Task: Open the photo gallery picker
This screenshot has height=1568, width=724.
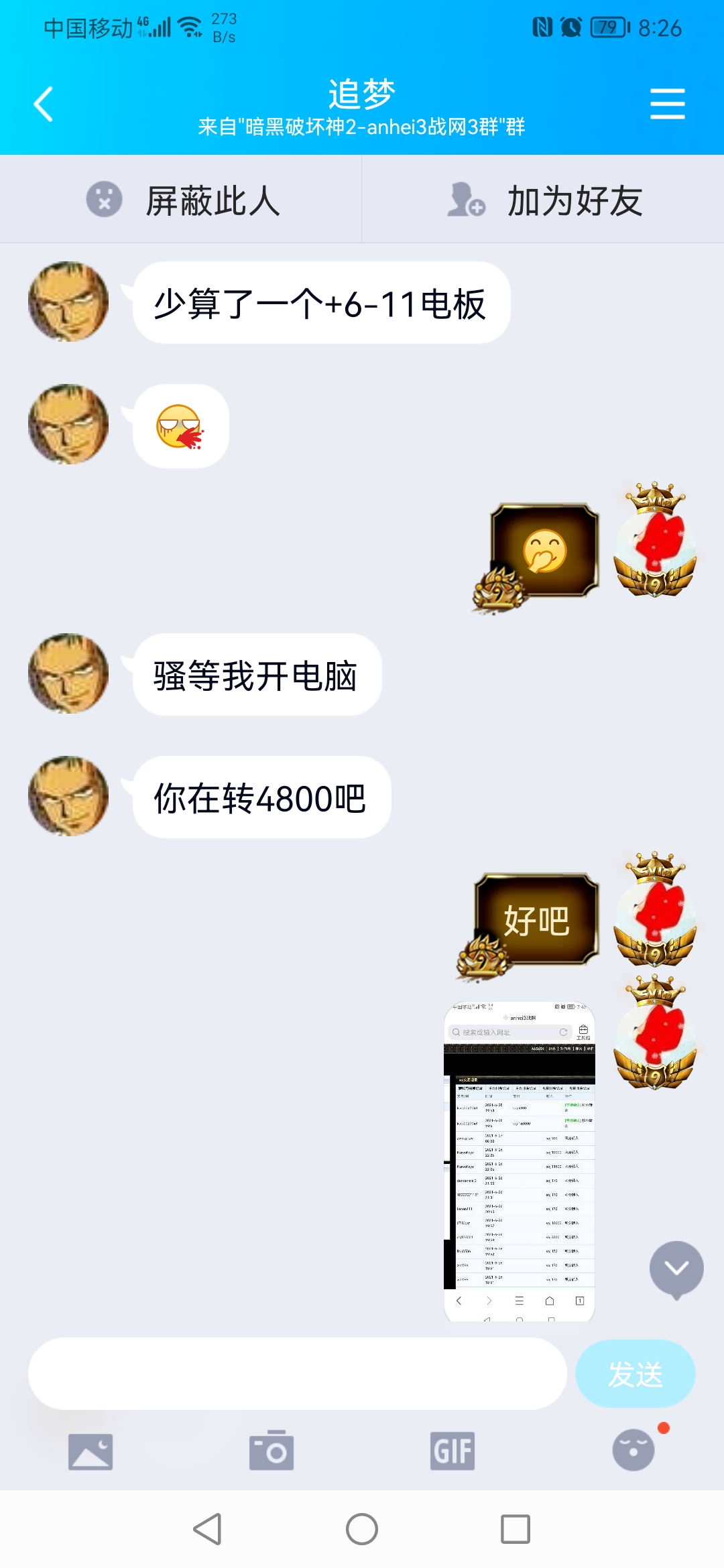Action: coord(90,1451)
